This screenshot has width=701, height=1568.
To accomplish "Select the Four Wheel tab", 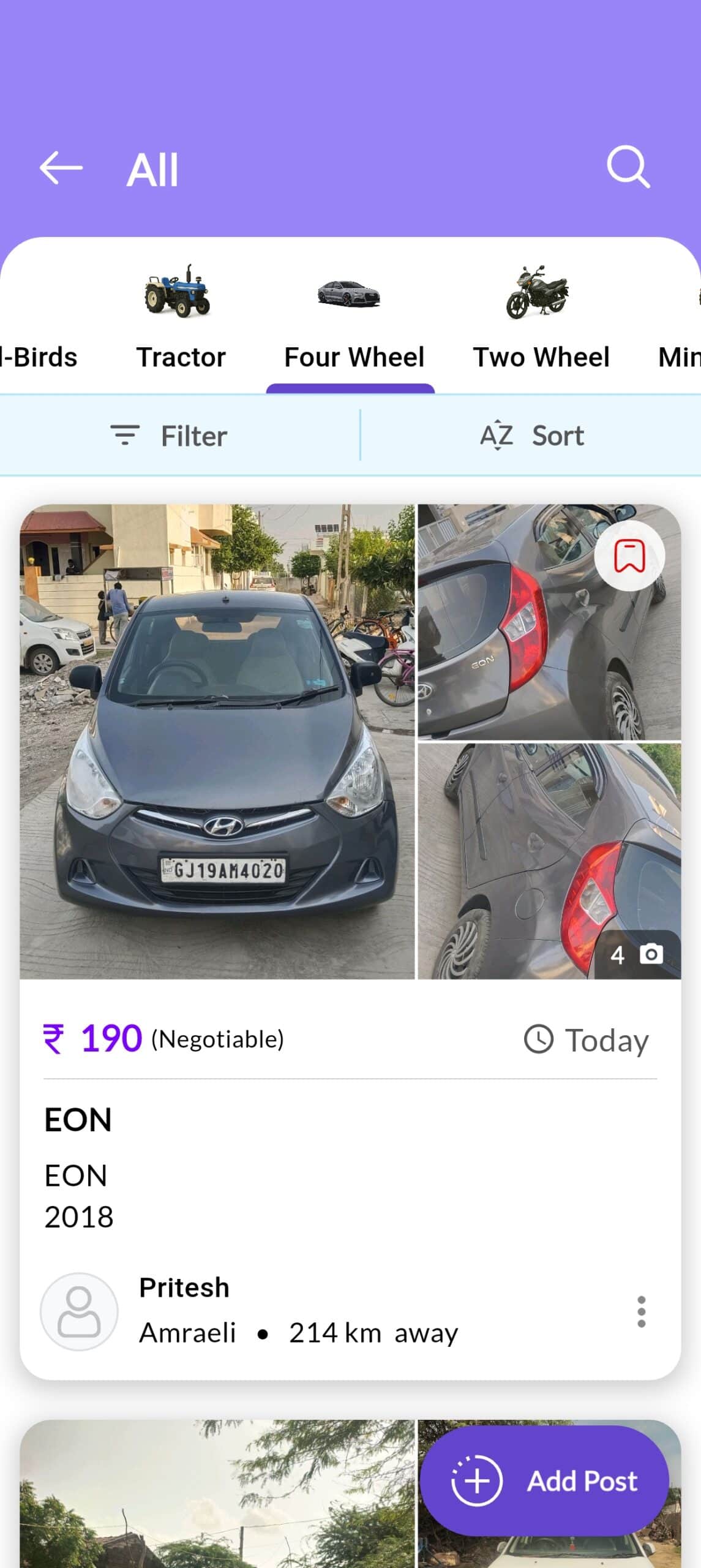I will [353, 318].
